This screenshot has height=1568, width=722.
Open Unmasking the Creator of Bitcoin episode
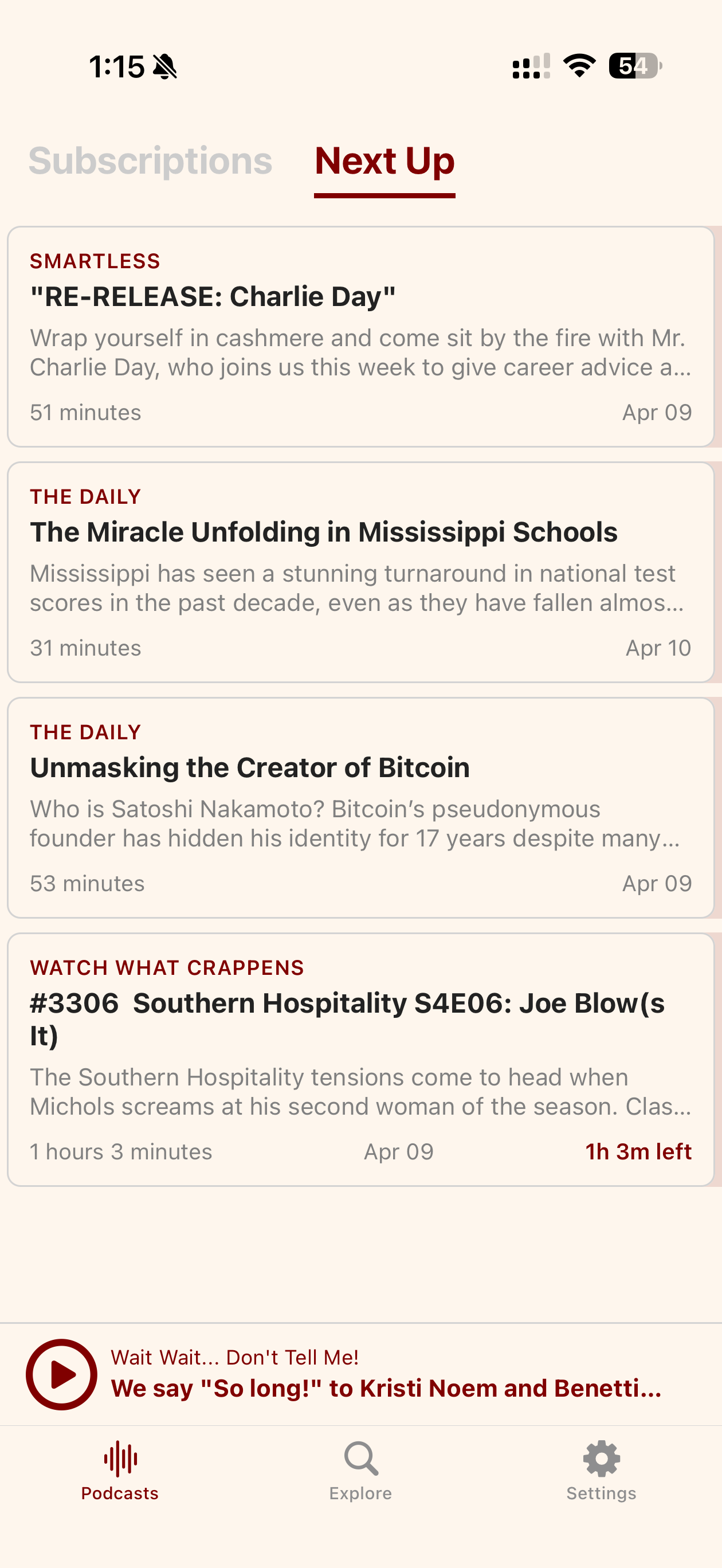point(360,807)
